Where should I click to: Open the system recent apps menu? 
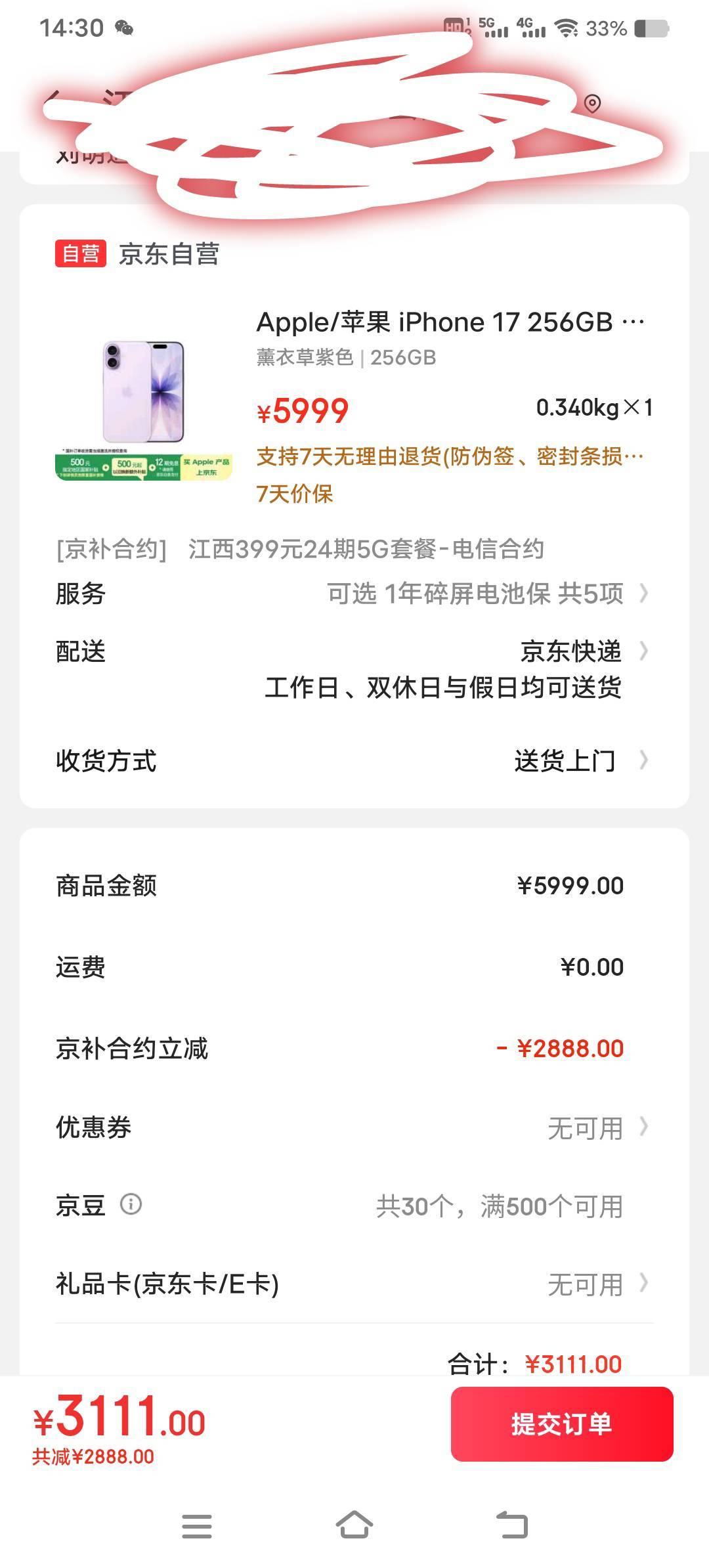(196, 1525)
